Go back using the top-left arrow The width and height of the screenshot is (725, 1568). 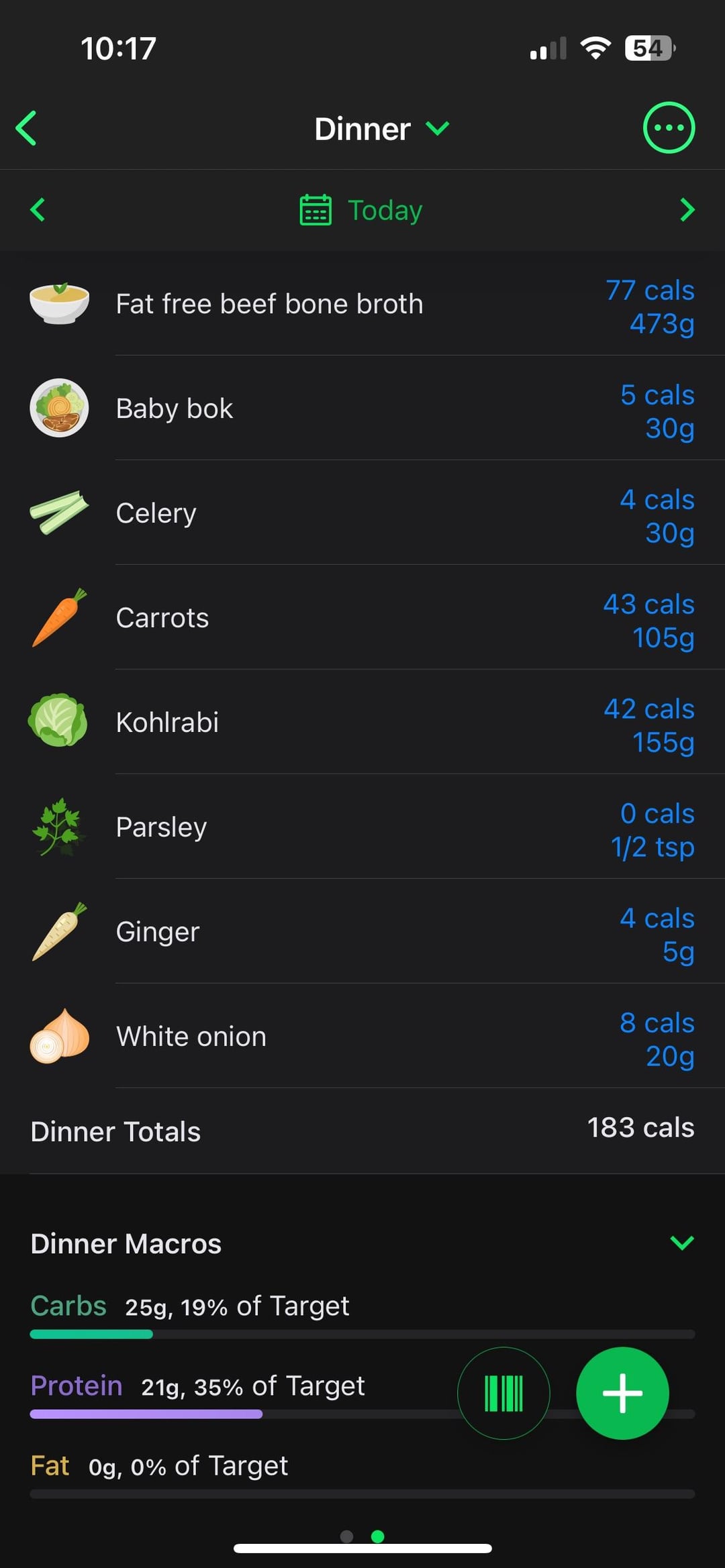[26, 128]
